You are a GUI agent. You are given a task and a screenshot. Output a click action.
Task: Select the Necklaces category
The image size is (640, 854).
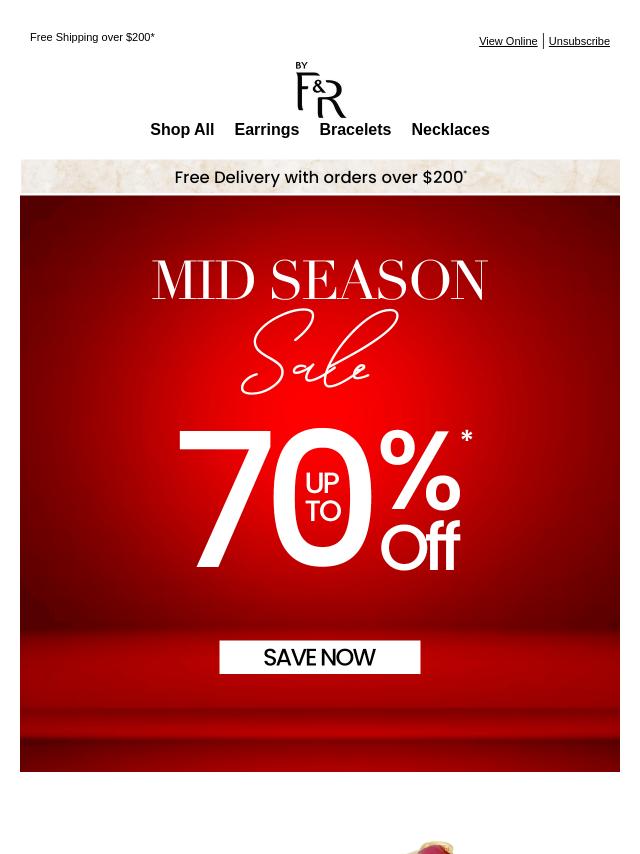tap(450, 130)
